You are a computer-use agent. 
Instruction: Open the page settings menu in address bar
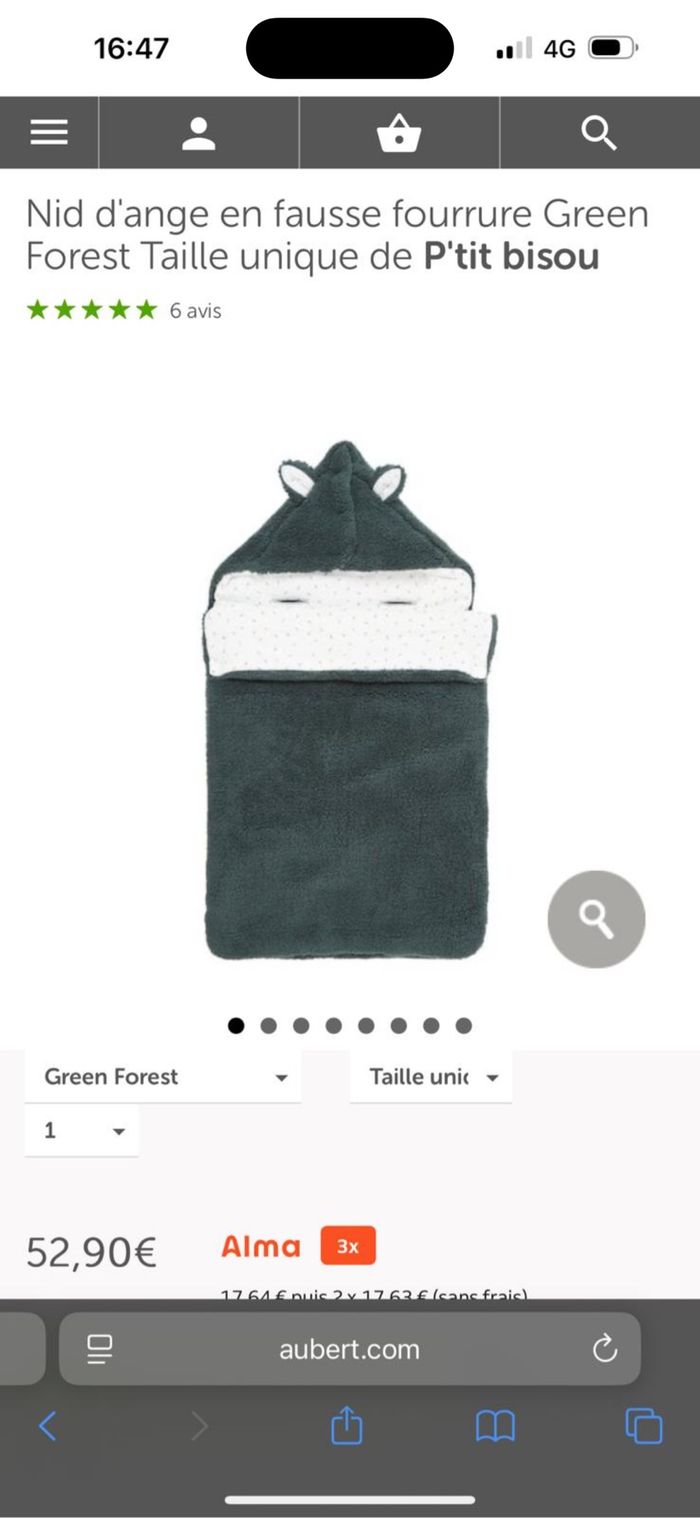pos(99,1349)
